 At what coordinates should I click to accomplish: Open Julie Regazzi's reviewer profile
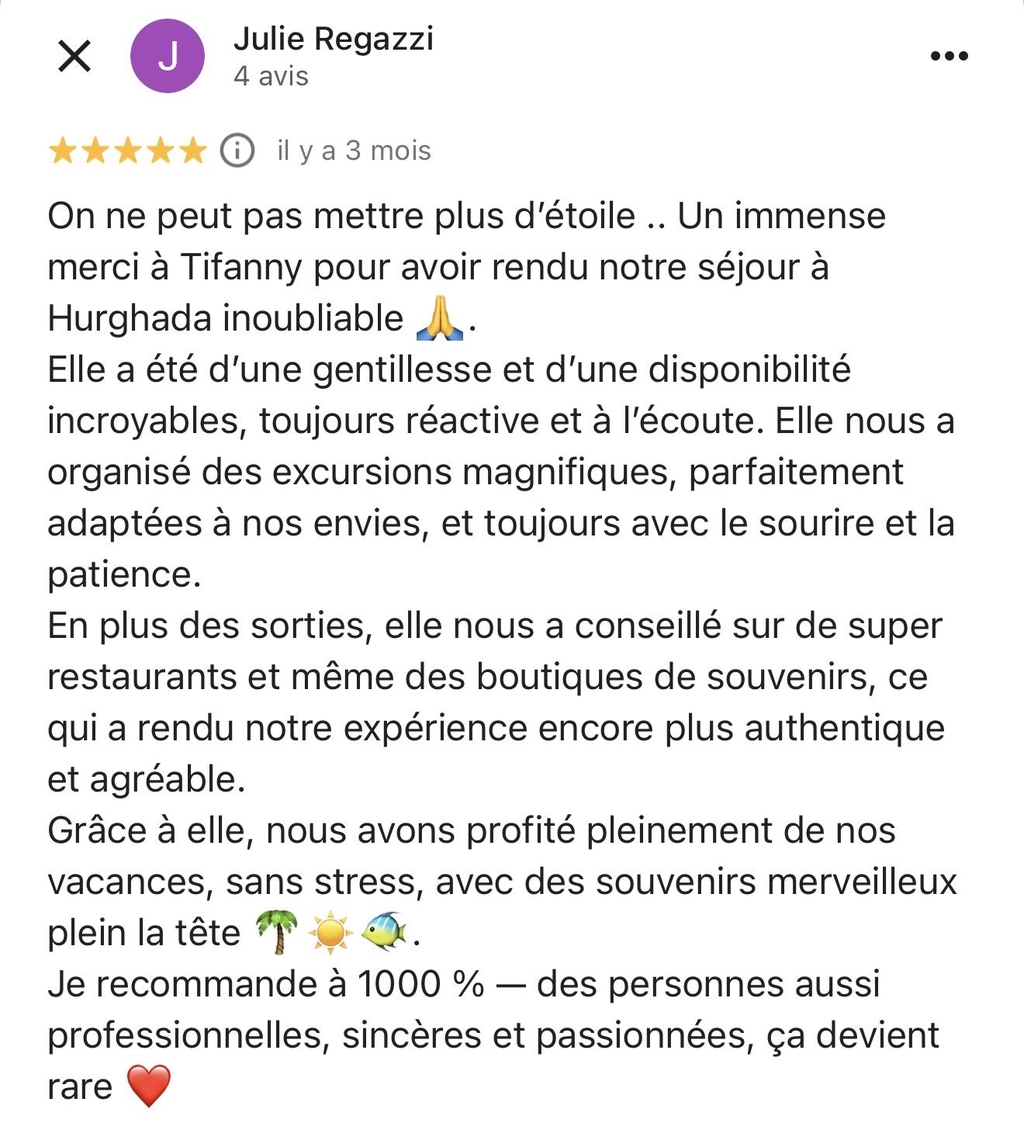click(x=333, y=40)
